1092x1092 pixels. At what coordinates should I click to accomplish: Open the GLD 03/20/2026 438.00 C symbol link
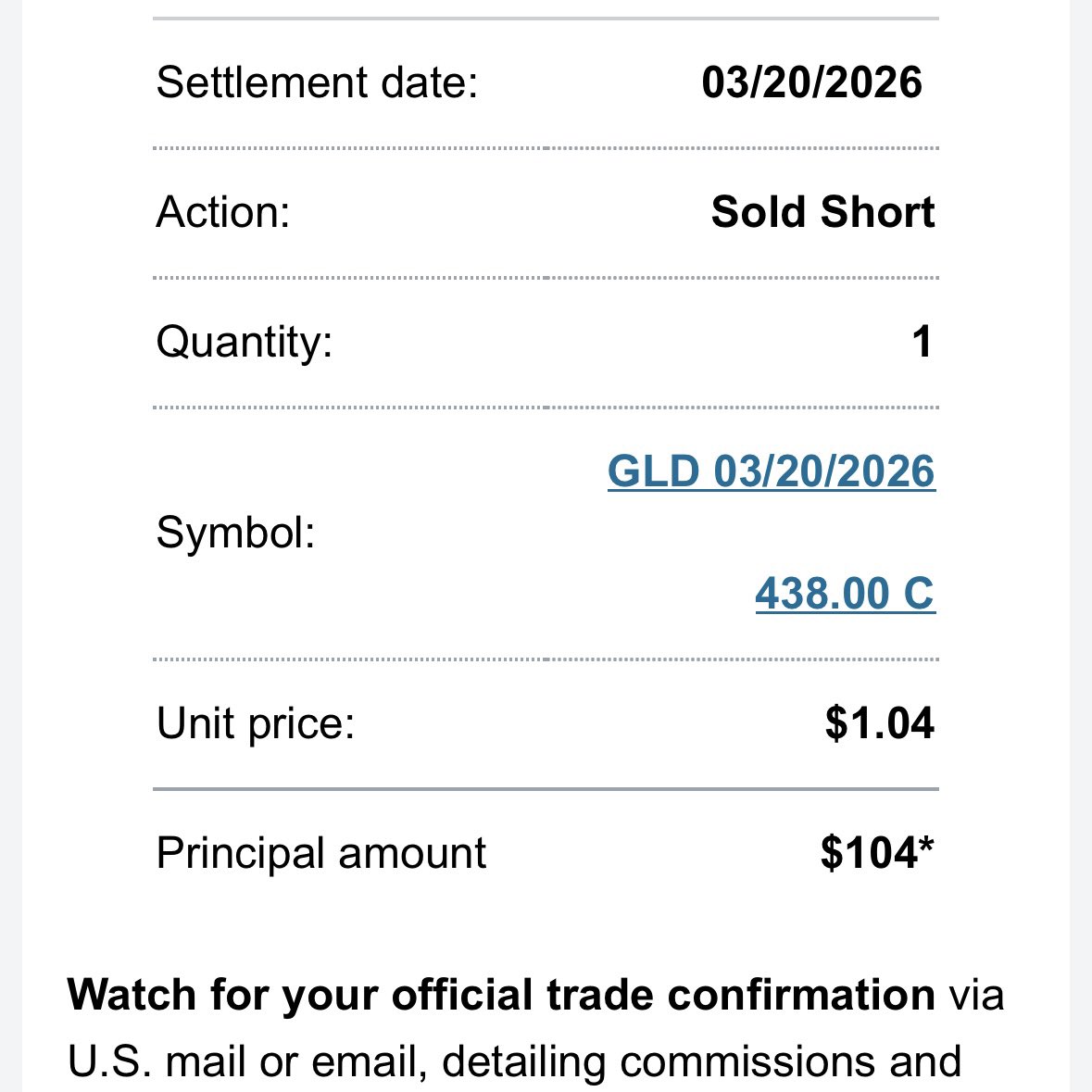click(x=771, y=472)
